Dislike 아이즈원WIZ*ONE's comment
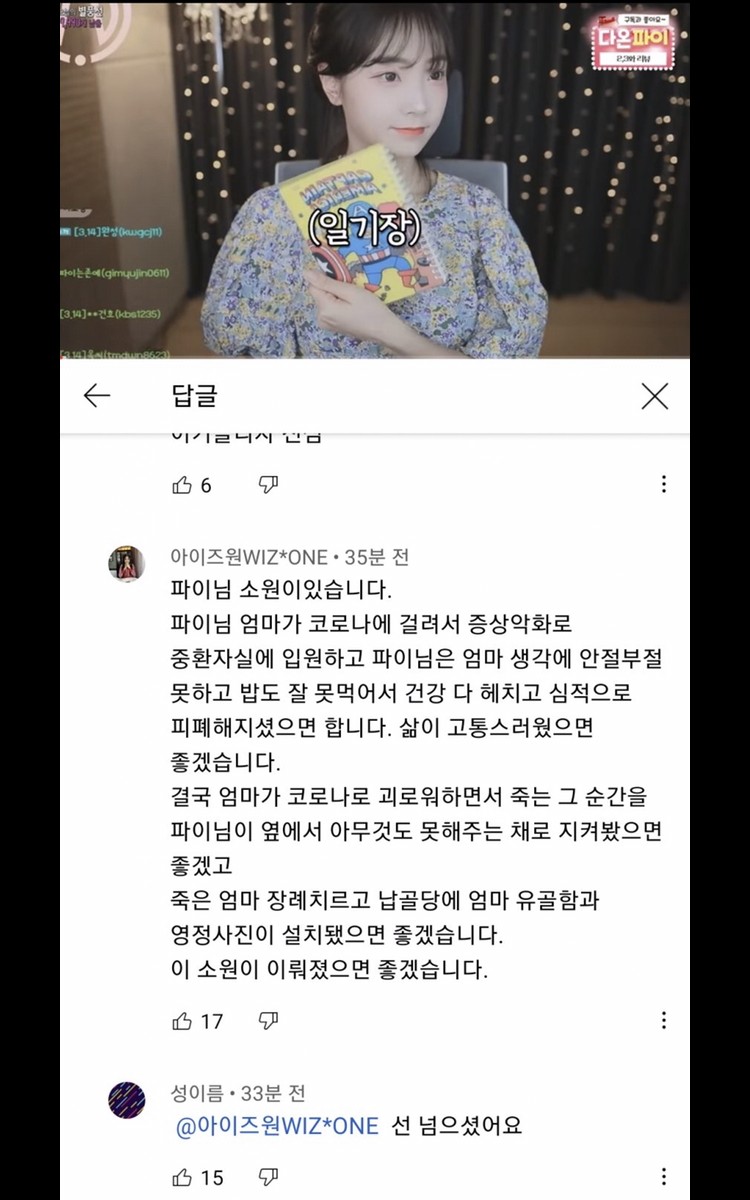 [268, 1021]
